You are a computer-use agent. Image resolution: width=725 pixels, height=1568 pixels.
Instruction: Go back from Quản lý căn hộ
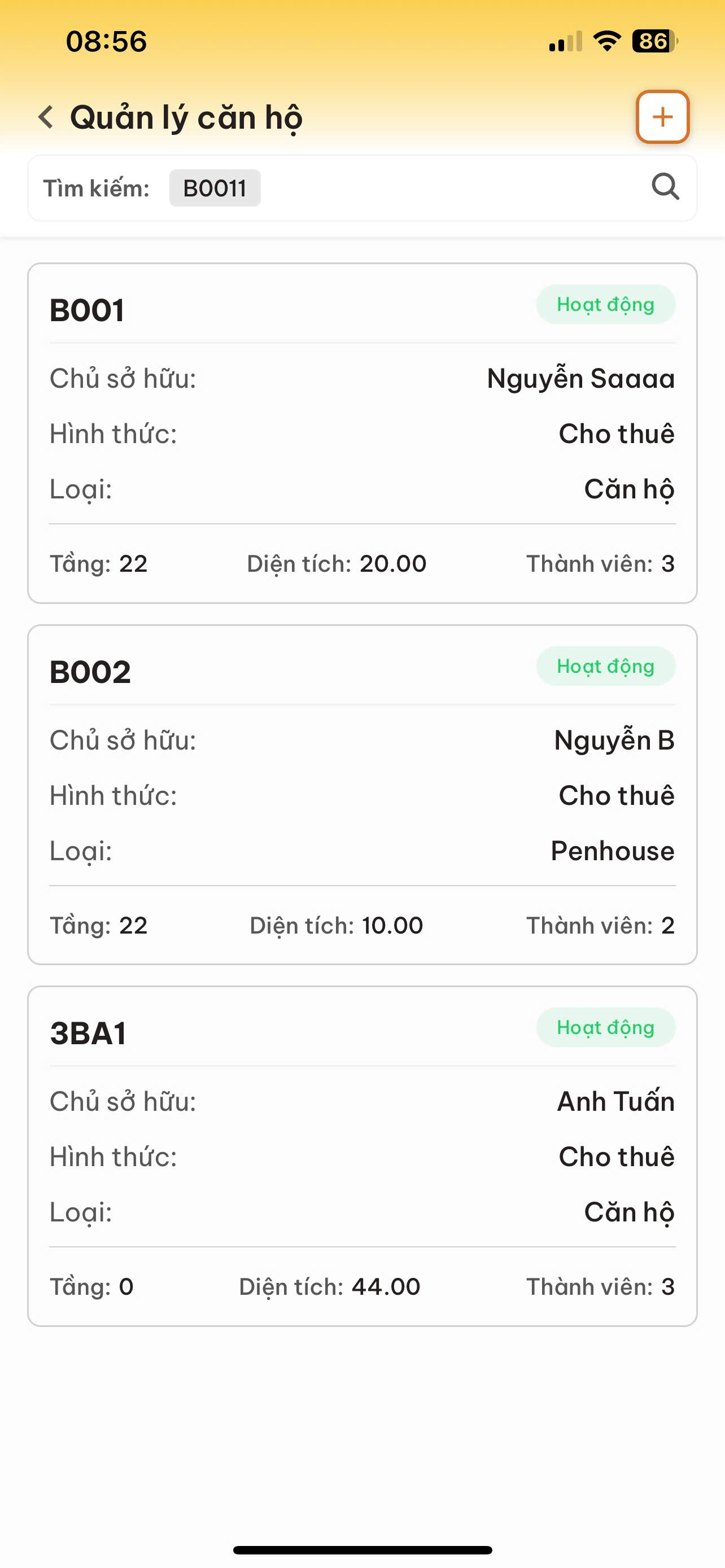tap(46, 117)
